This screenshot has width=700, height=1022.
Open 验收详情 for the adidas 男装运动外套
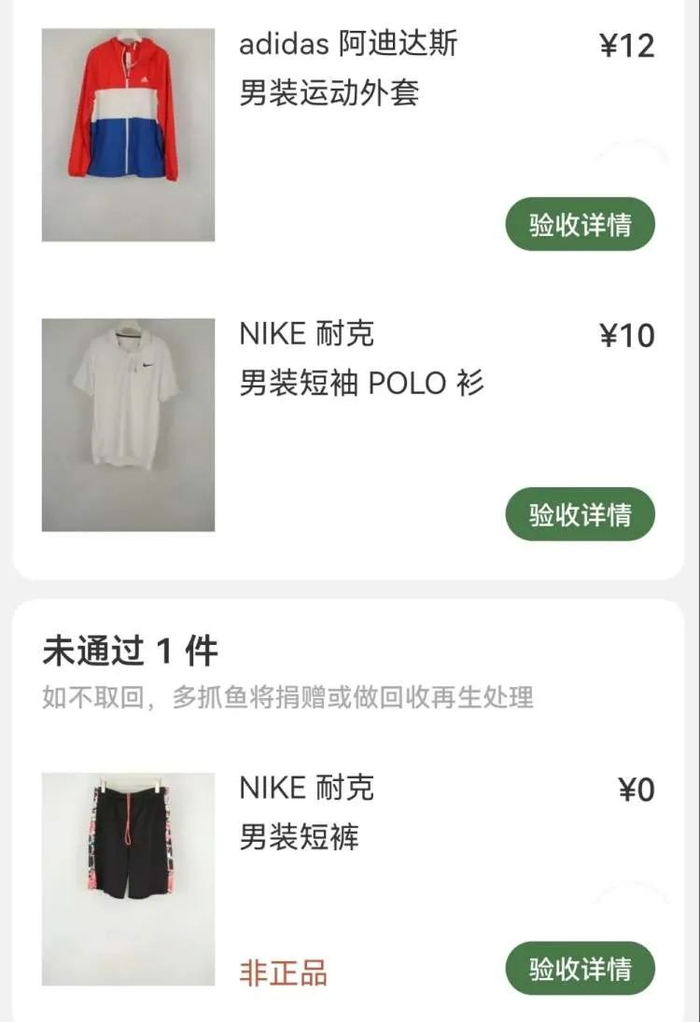tap(580, 225)
